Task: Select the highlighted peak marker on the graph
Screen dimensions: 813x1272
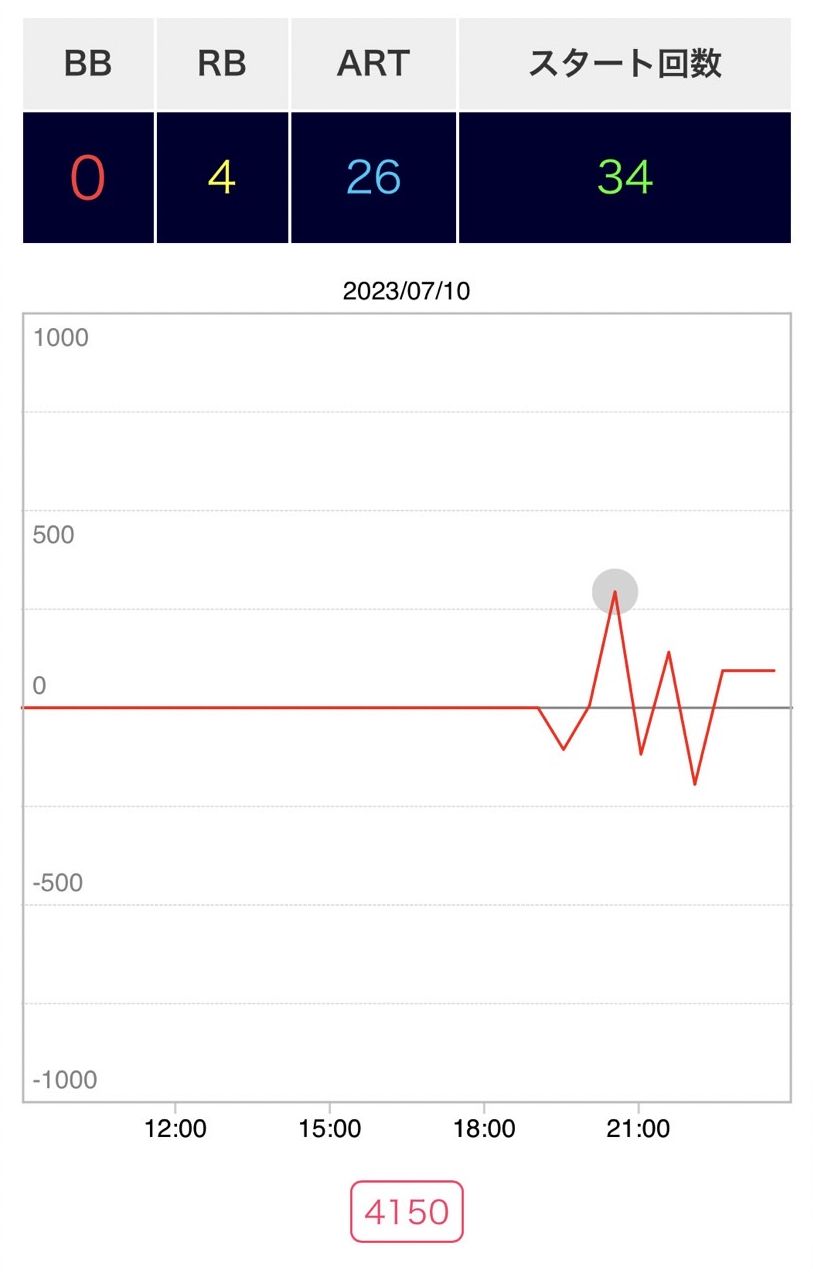Action: pos(615,591)
